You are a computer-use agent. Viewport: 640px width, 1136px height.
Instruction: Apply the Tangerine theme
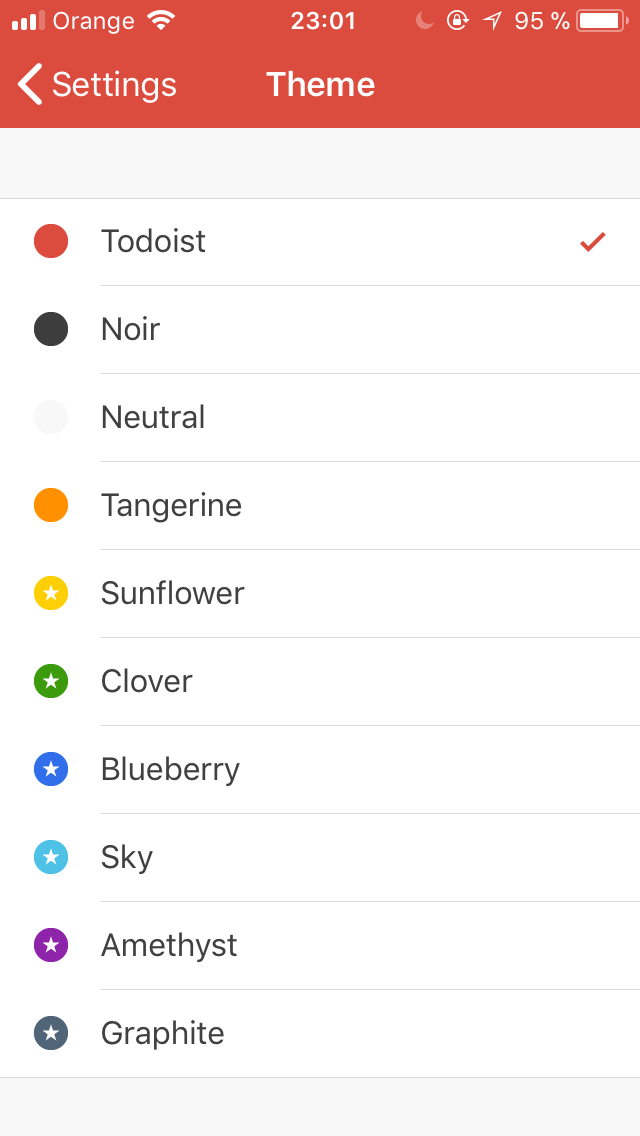tap(320, 506)
